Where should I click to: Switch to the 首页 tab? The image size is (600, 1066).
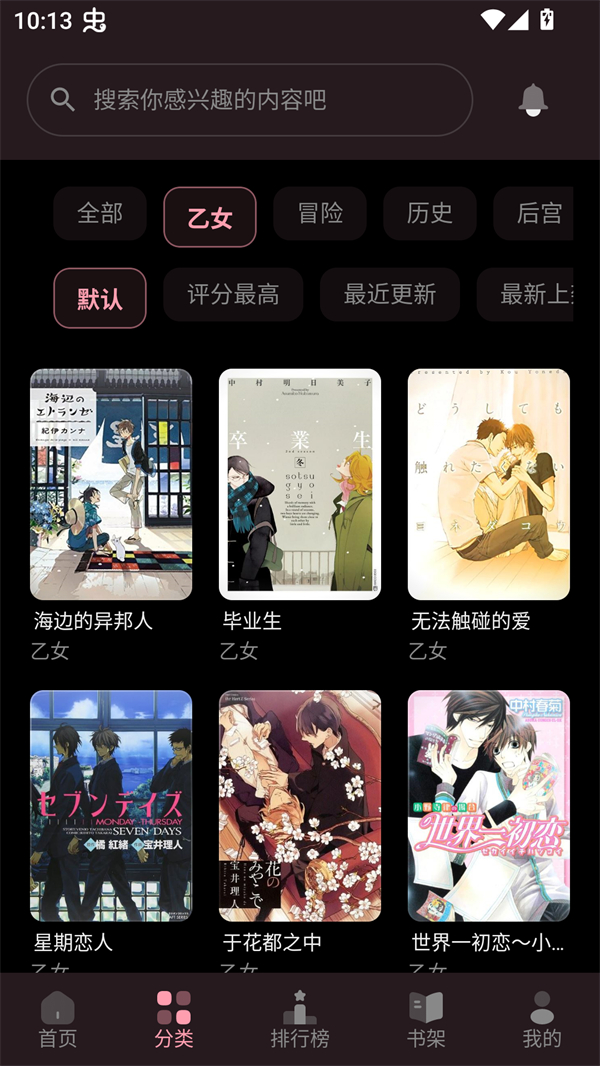point(58,1019)
